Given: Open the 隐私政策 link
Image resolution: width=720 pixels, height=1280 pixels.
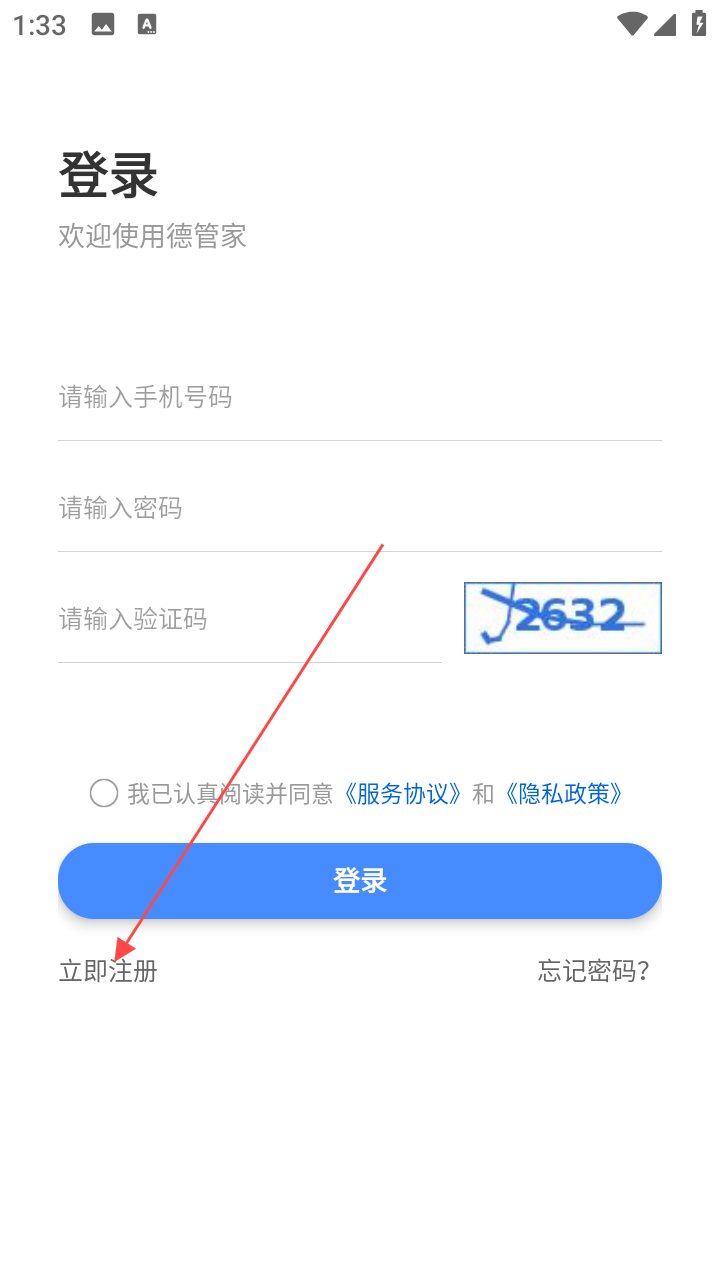Looking at the screenshot, I should (564, 794).
